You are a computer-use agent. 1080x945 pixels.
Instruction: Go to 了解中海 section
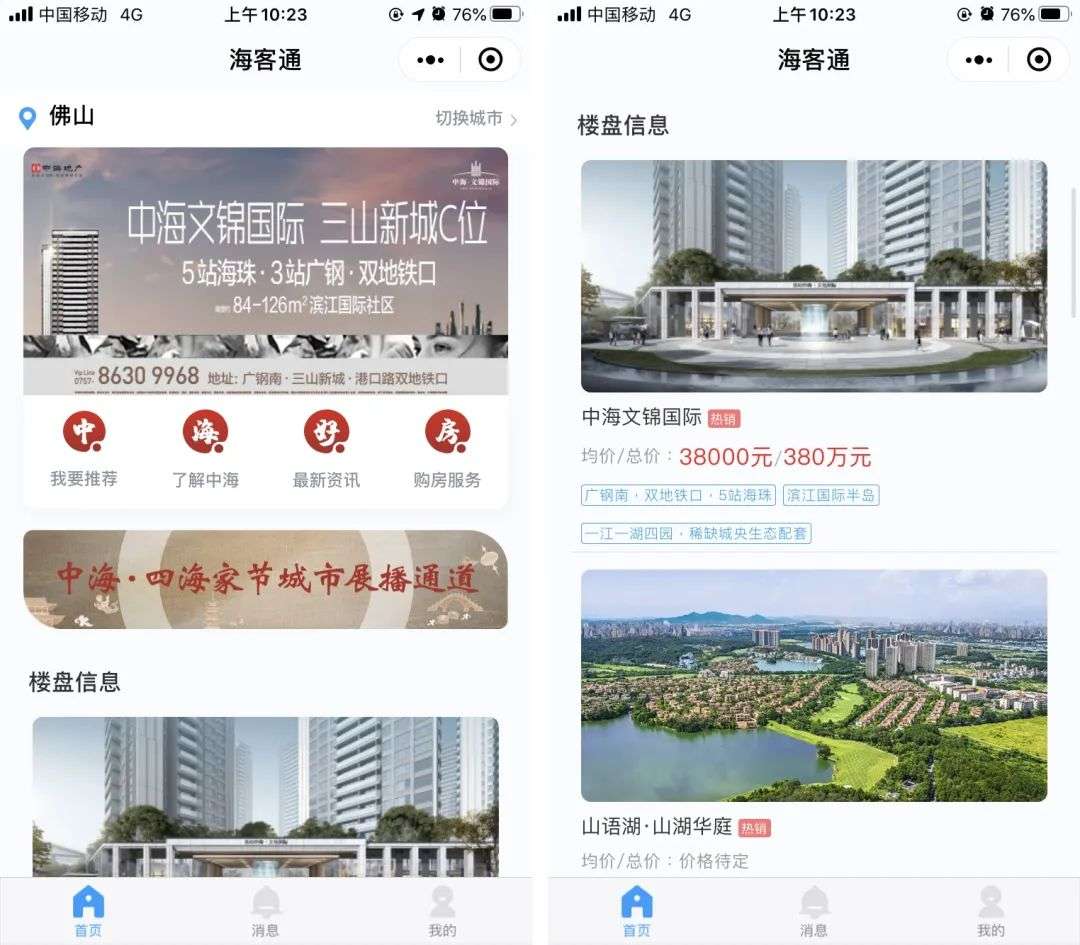205,451
